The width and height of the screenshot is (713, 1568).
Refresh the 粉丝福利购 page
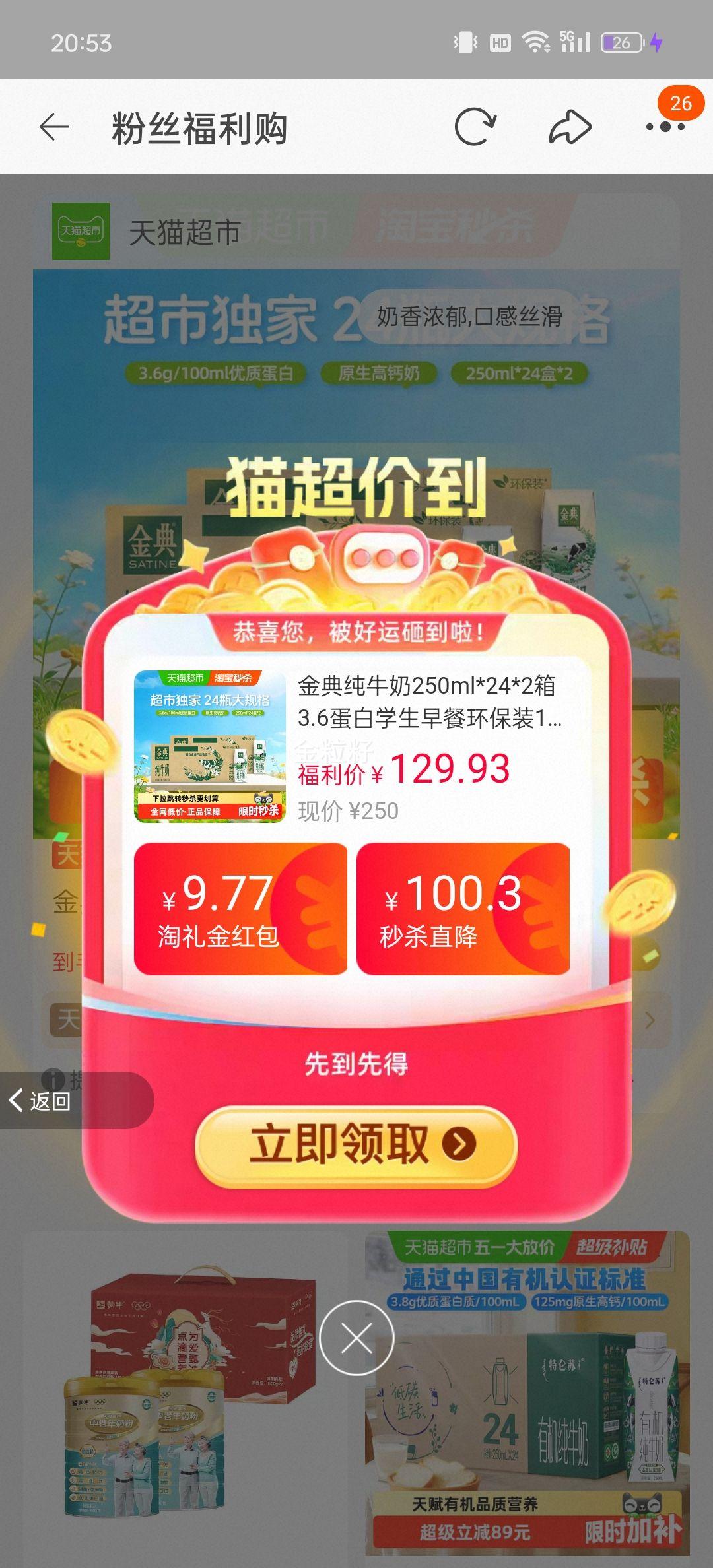pos(475,127)
